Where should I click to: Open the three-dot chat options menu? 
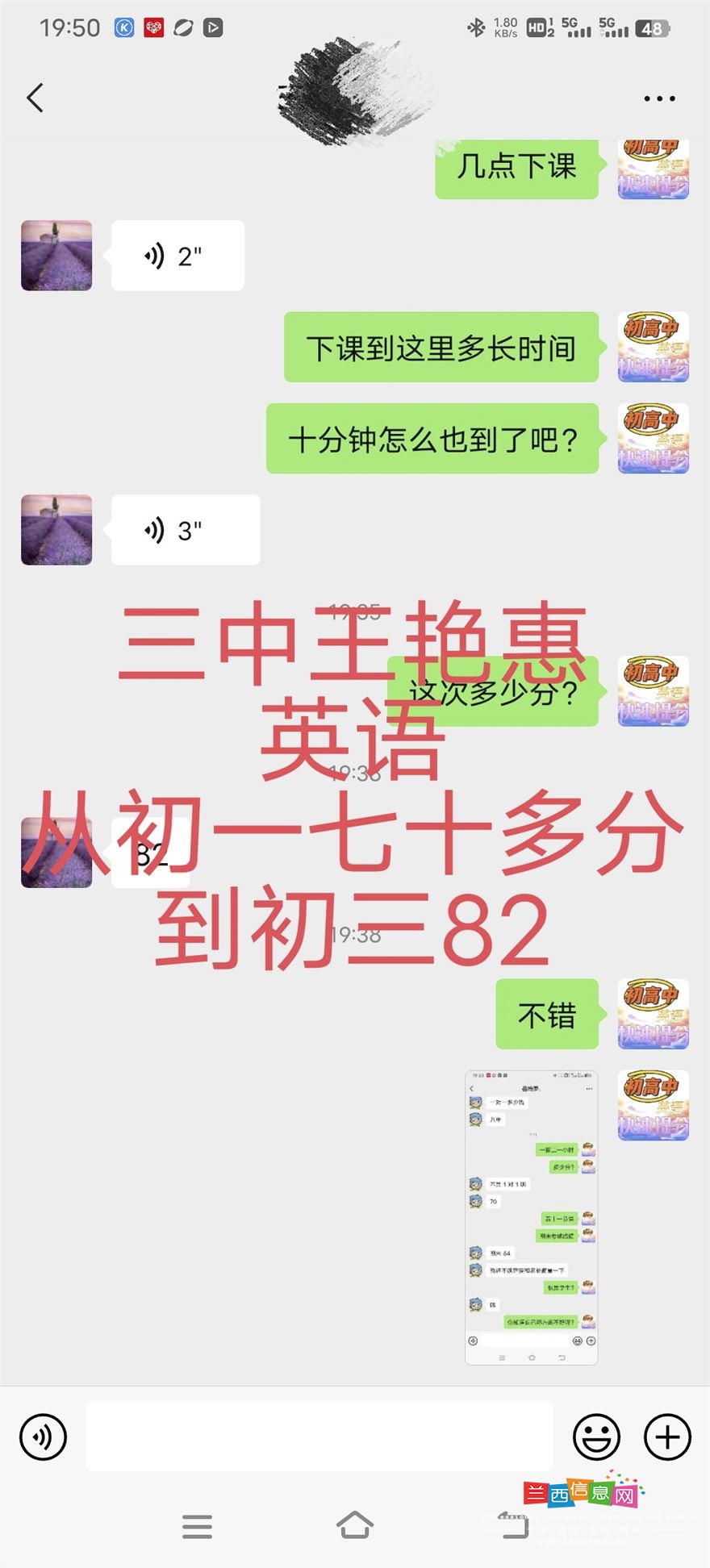tap(659, 98)
